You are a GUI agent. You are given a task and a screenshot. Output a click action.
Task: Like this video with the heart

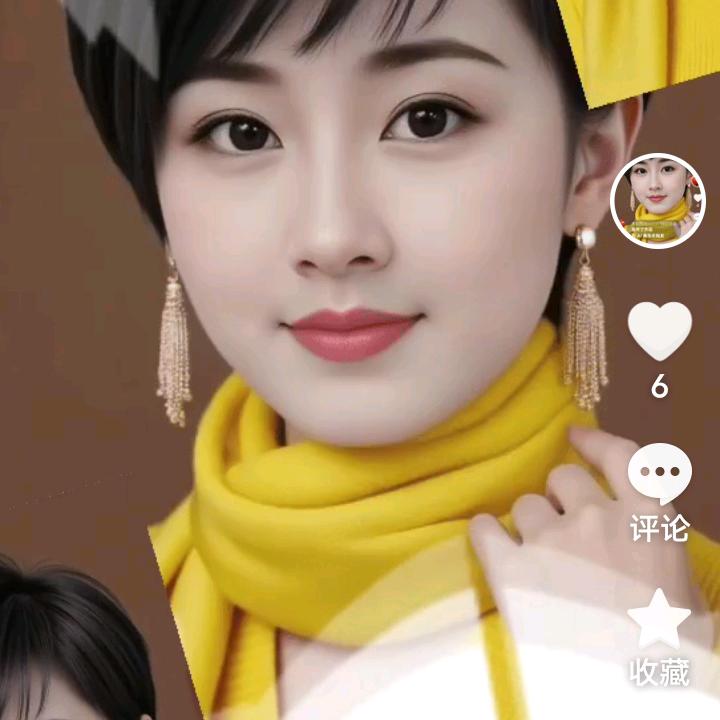(659, 331)
